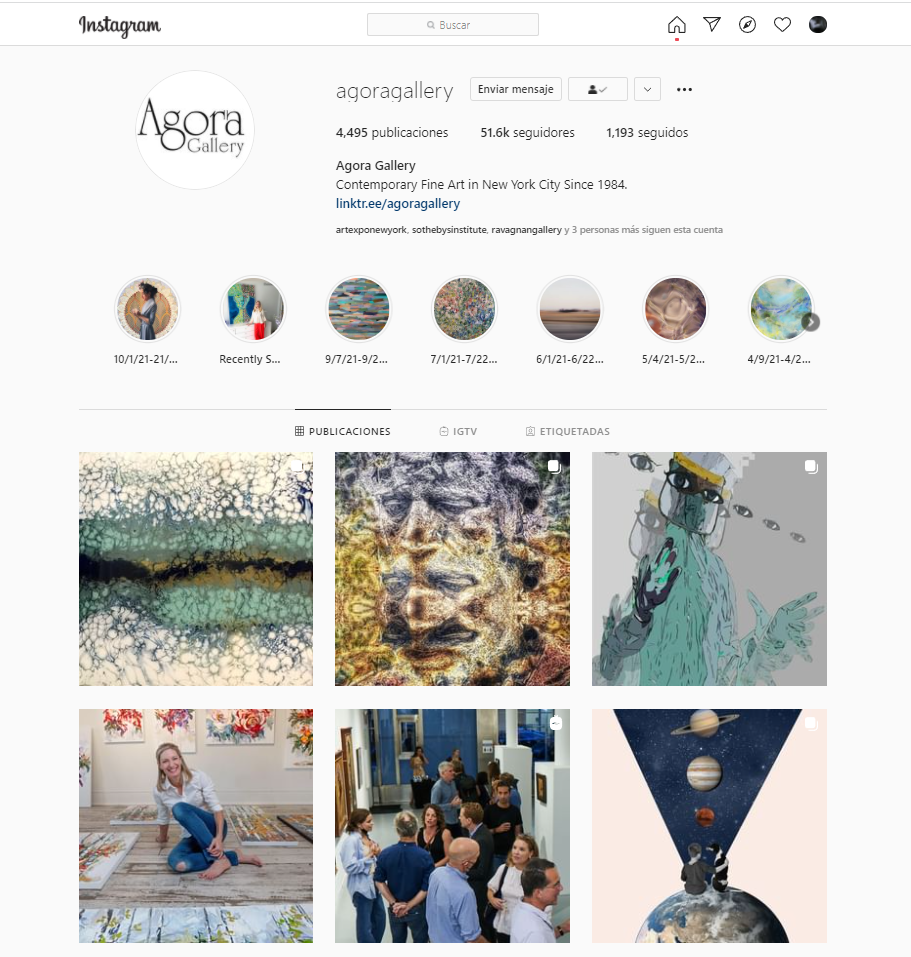Tap the Enviar mensaje button
This screenshot has height=957, width=911.
point(515,89)
